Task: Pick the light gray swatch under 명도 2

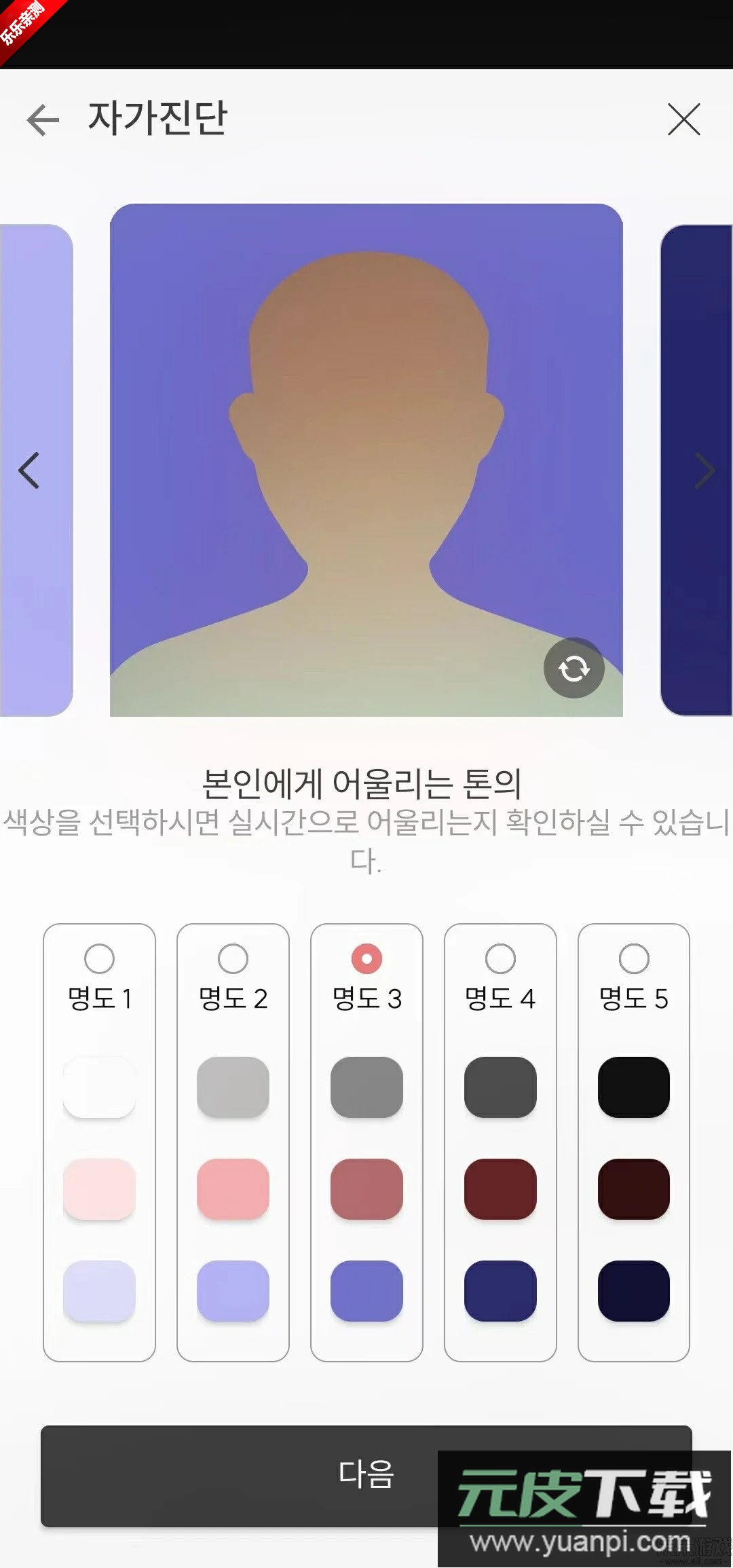Action: coord(233,1087)
